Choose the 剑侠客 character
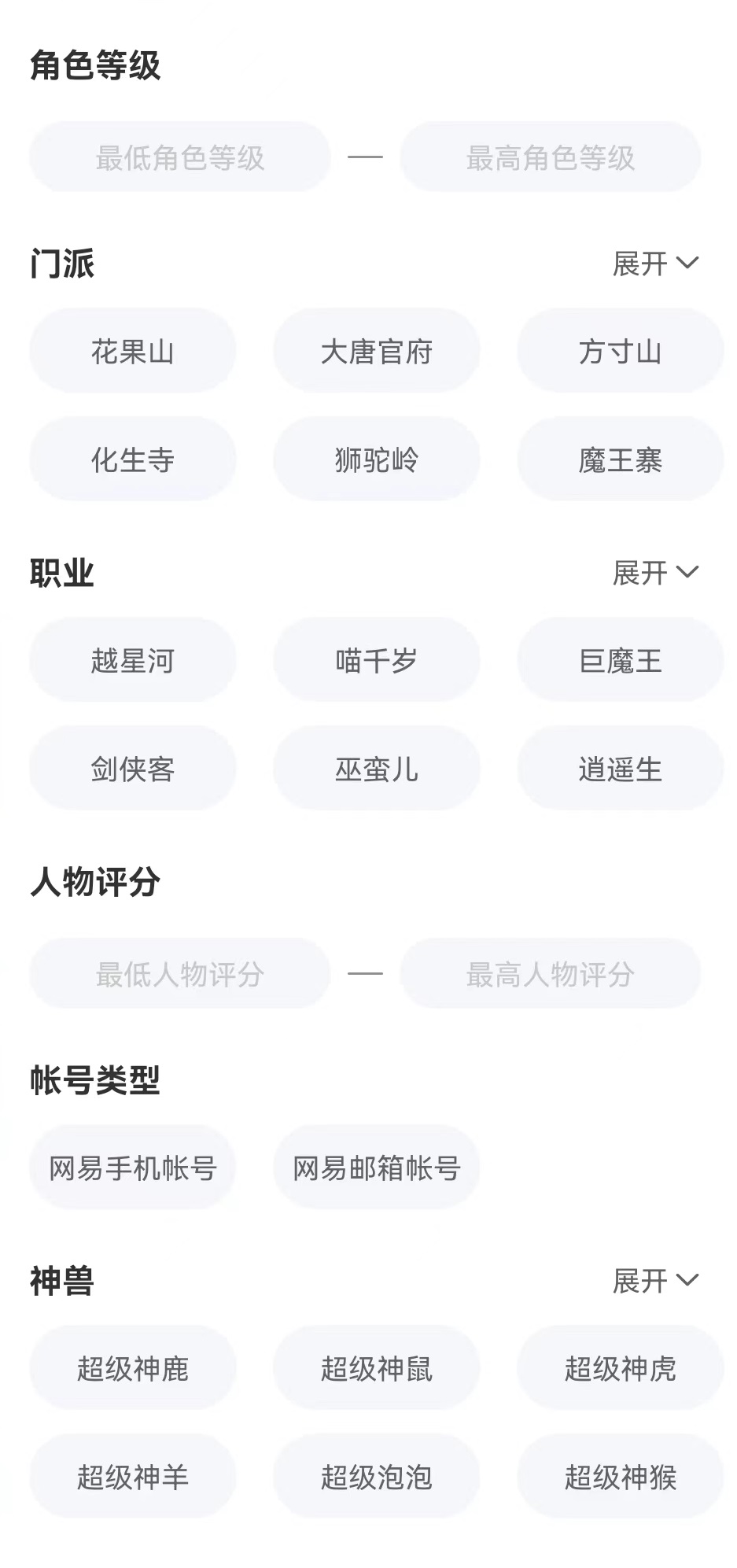This screenshot has width=737, height=1568. click(132, 769)
